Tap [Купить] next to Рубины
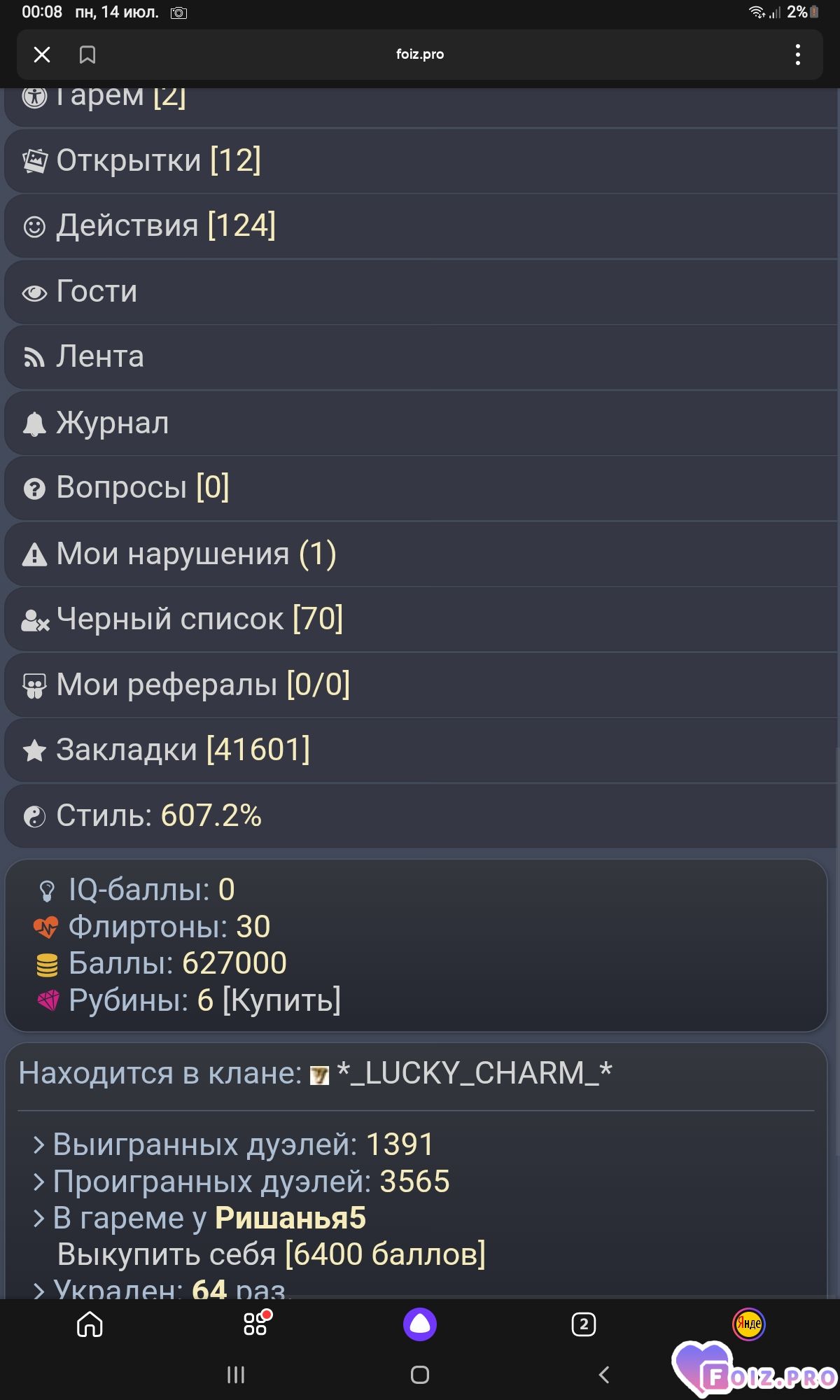This screenshot has width=840, height=1400. 281,1000
